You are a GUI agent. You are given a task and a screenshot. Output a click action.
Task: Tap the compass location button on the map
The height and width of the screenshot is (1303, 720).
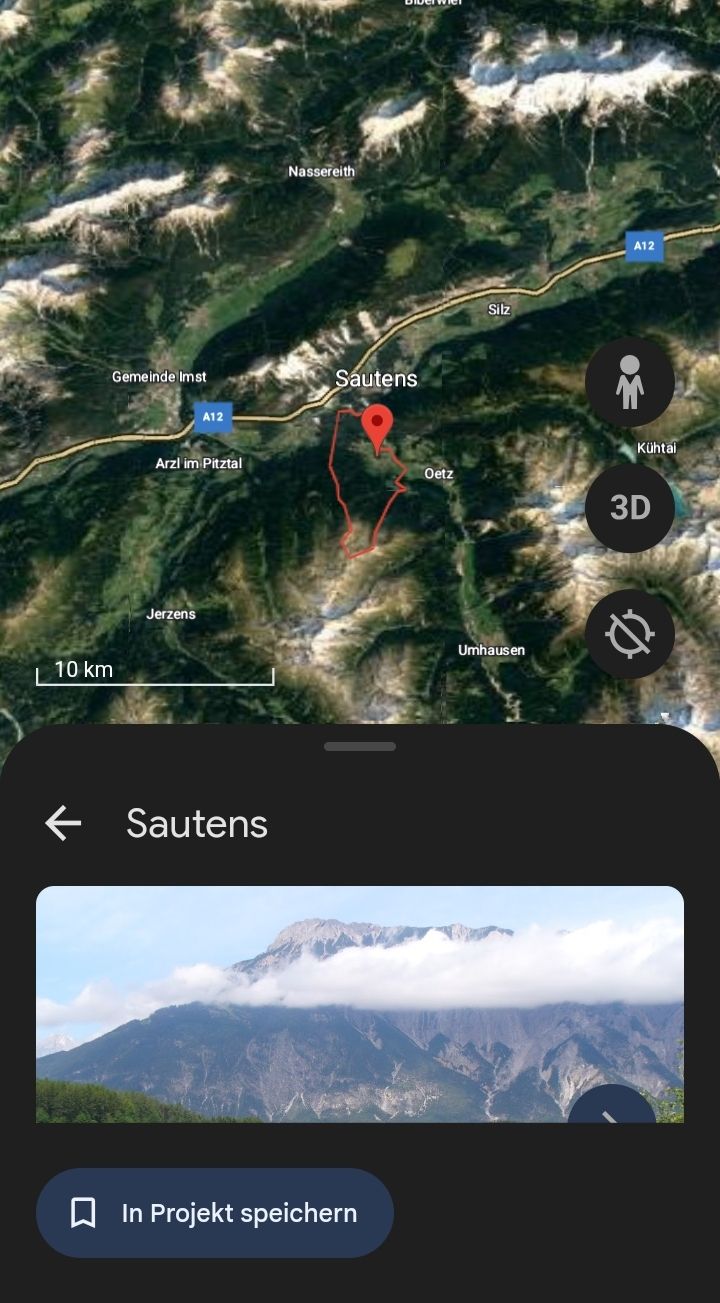tap(630, 634)
